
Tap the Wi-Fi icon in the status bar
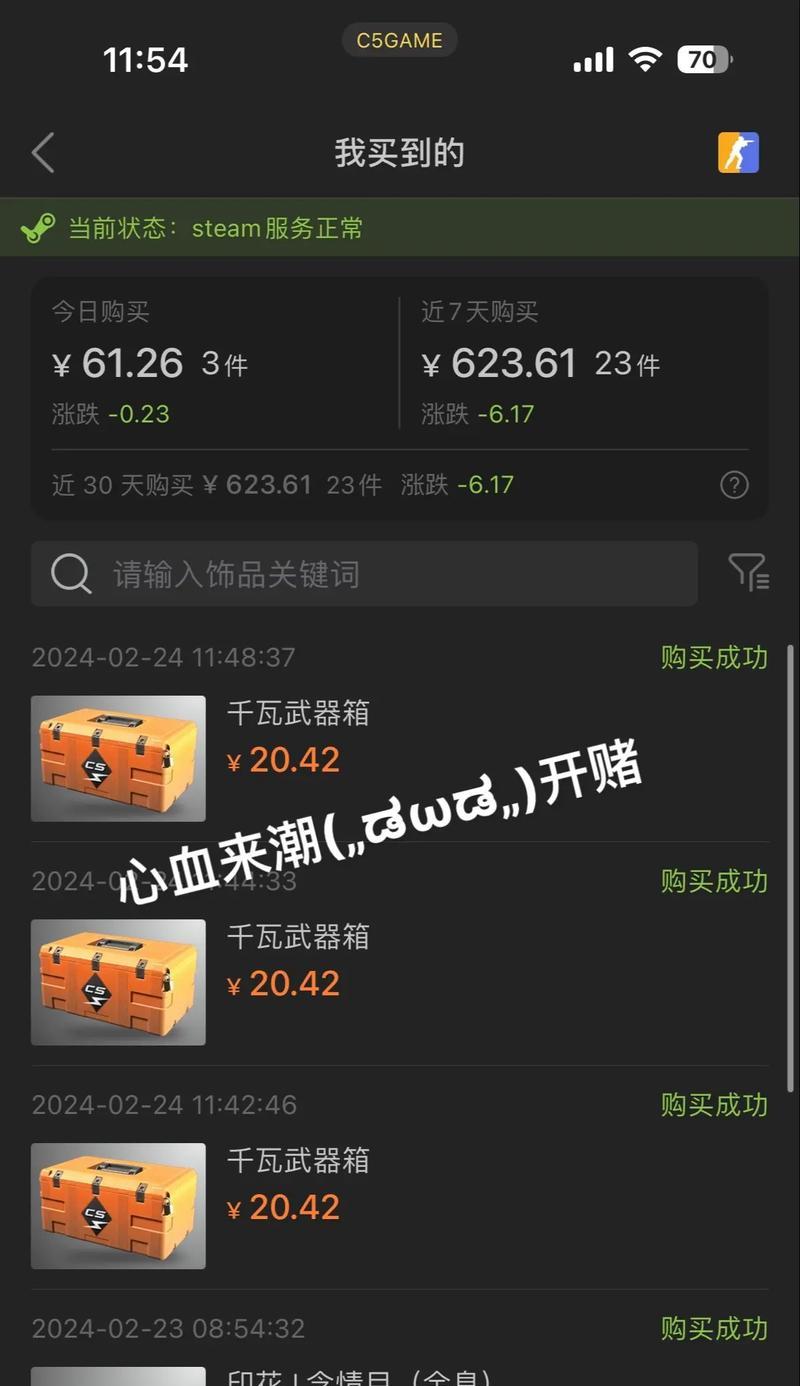point(645,59)
